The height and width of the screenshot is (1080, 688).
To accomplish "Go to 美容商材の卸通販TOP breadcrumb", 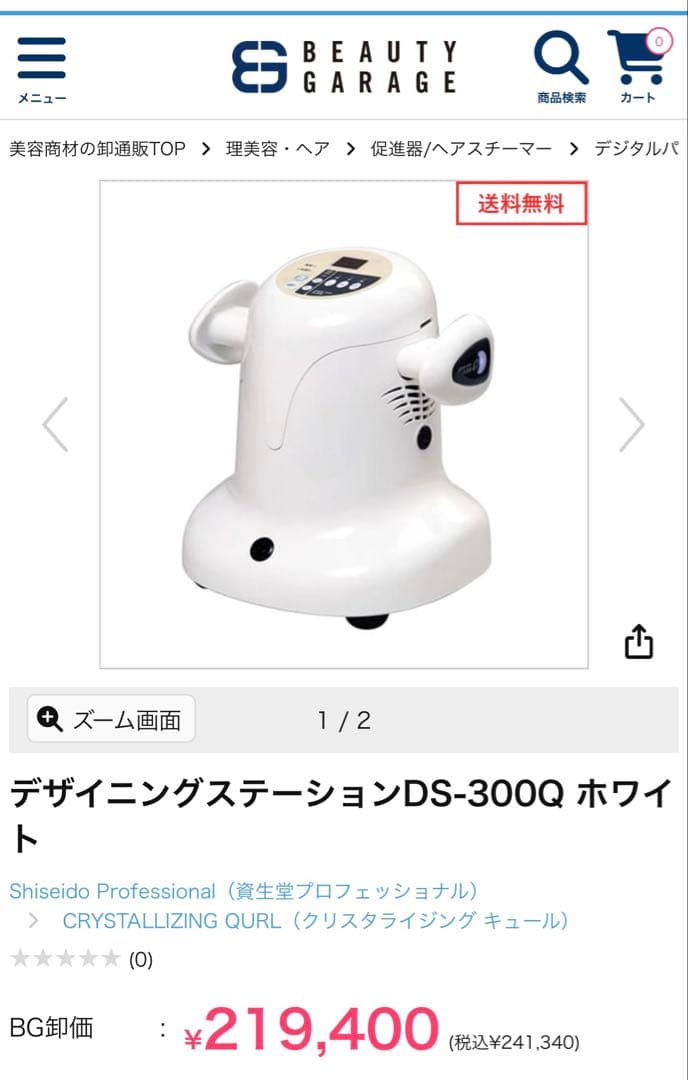I will 97,149.
